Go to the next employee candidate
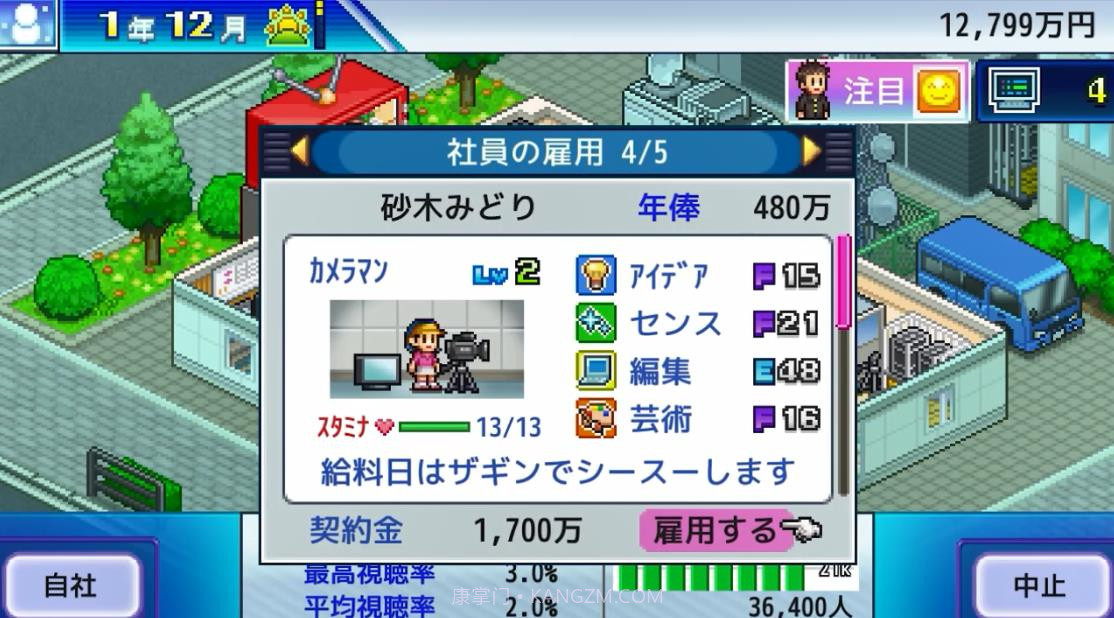Screen dimensions: 1114x618 coord(811,152)
